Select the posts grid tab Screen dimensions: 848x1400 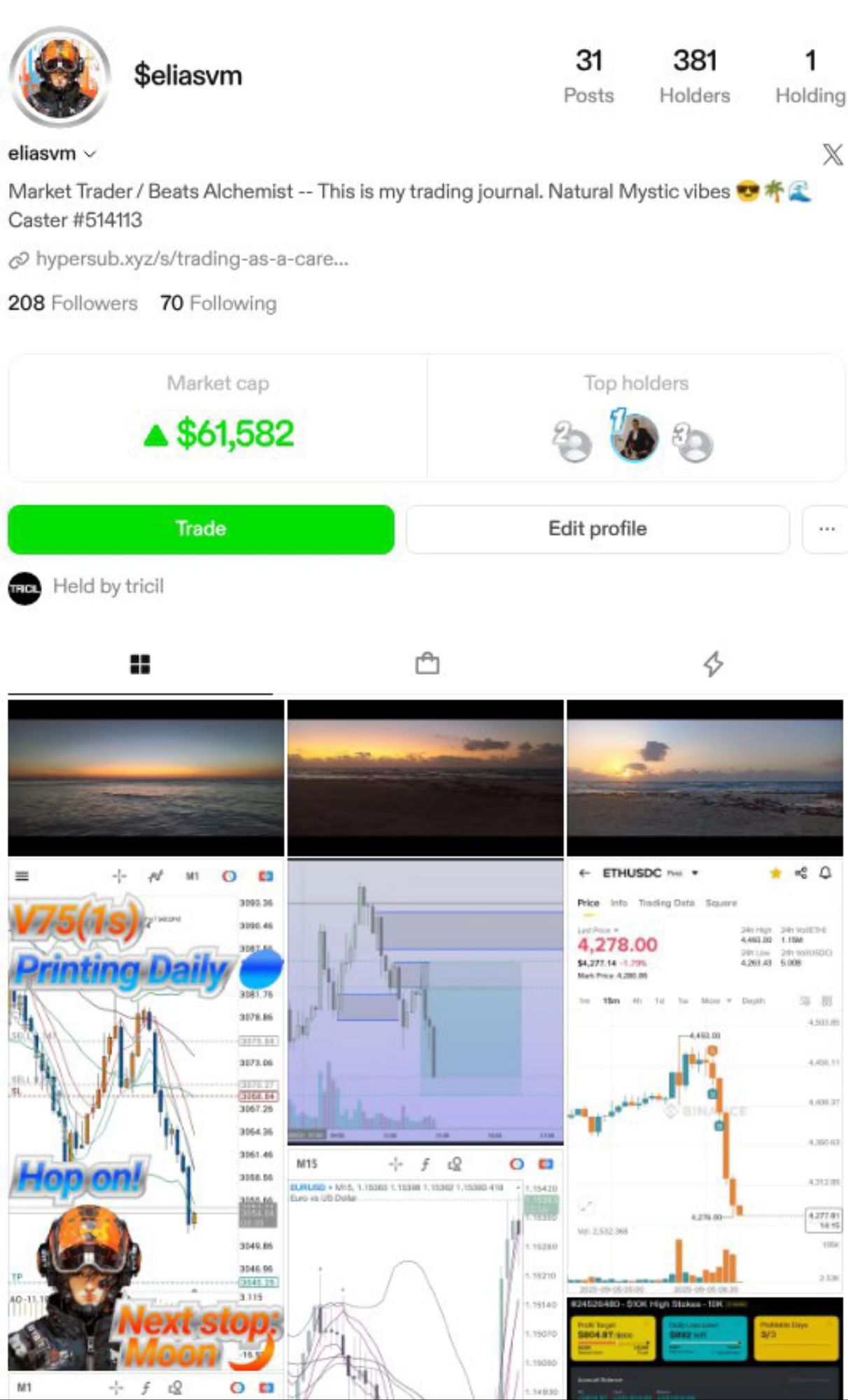(140, 664)
